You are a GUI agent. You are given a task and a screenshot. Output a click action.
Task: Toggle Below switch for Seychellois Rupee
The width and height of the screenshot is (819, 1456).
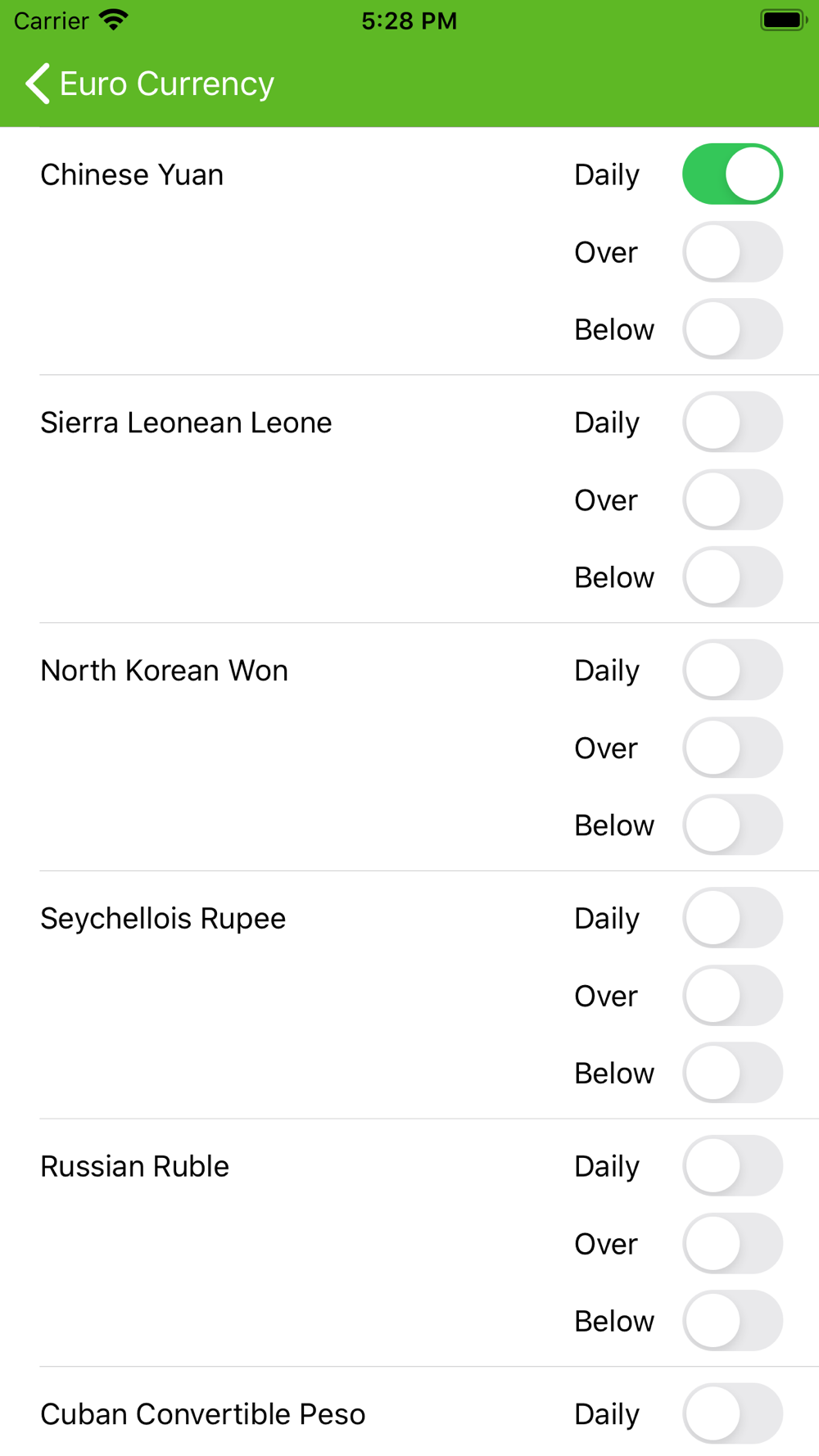[733, 1074]
